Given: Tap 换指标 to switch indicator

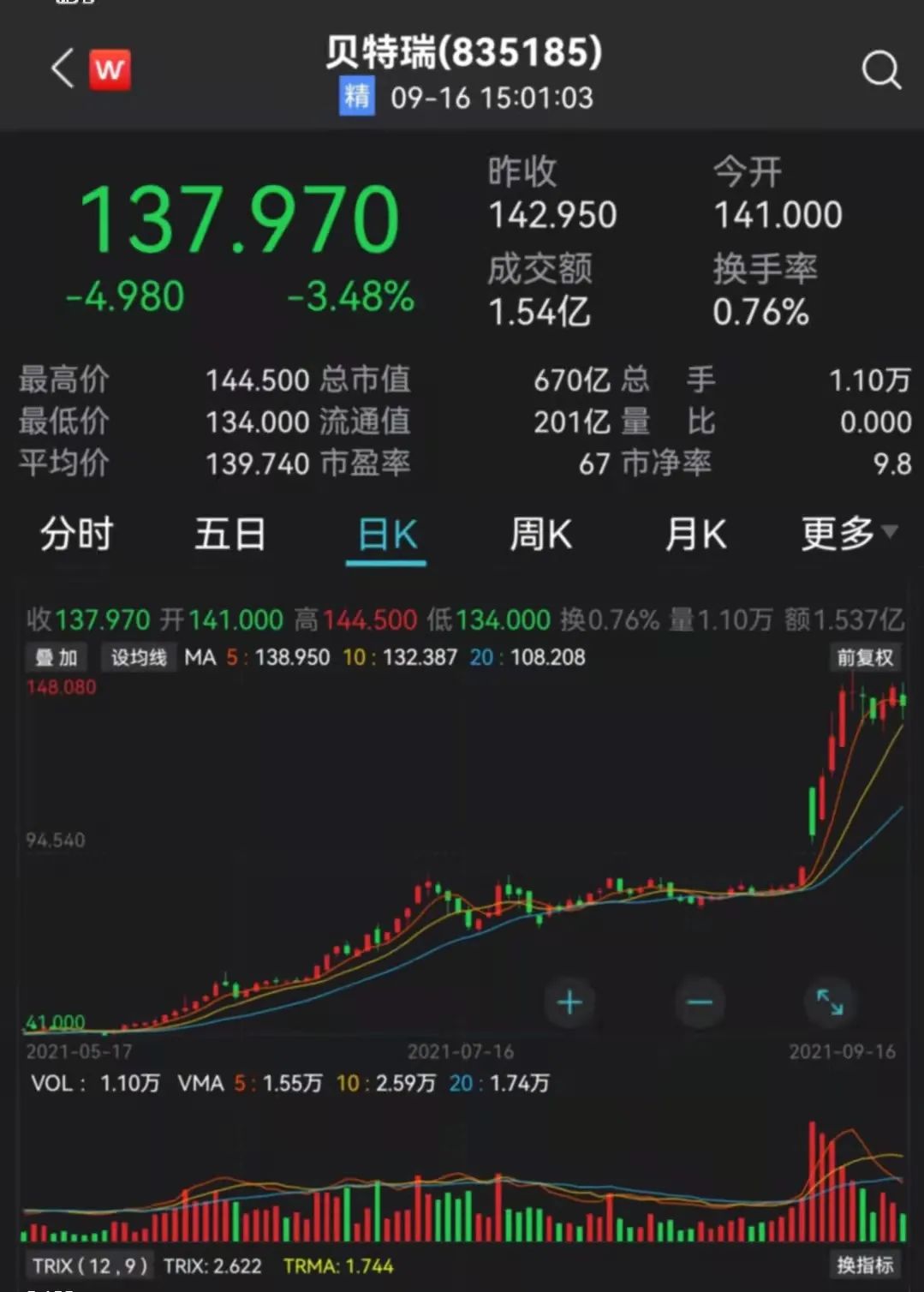Looking at the screenshot, I should [x=865, y=1265].
